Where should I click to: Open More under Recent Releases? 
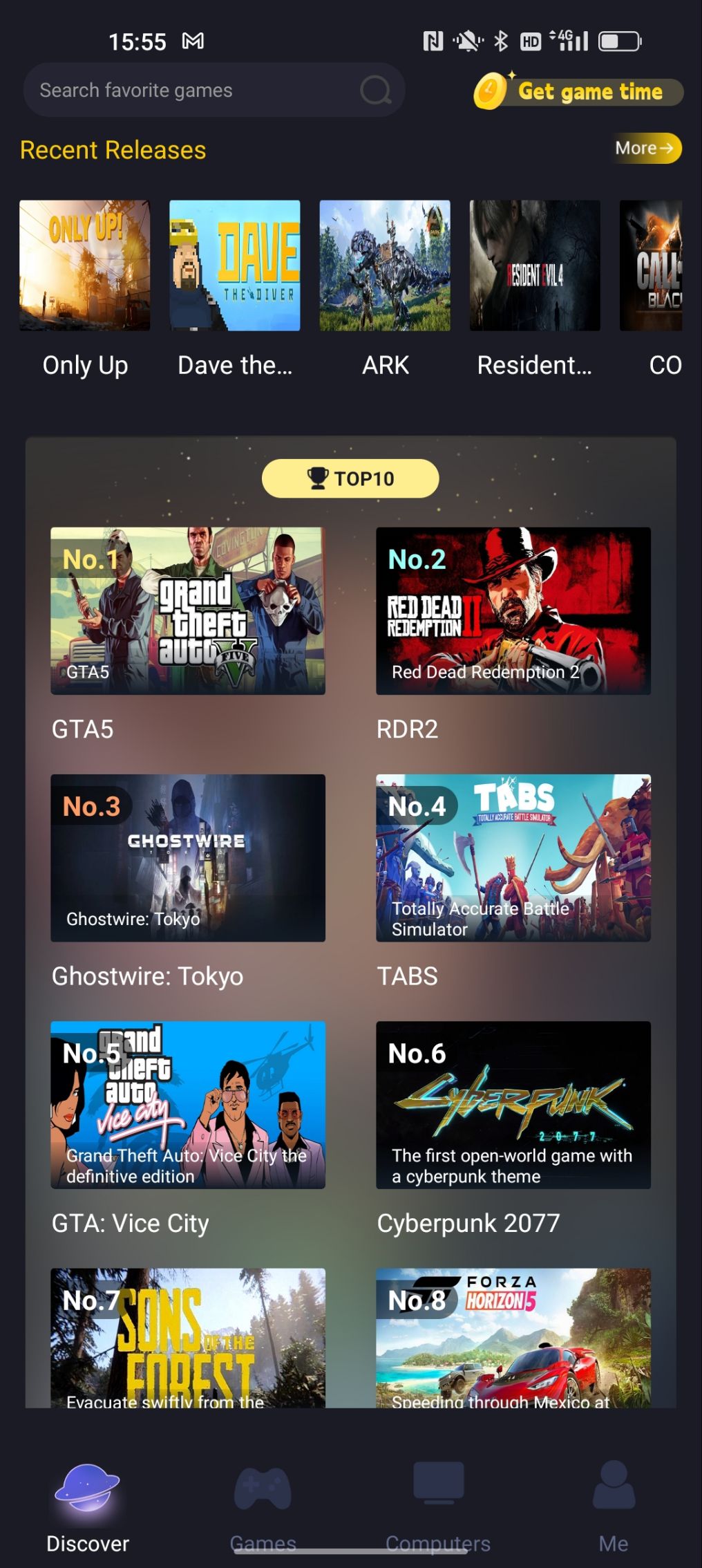pos(645,147)
